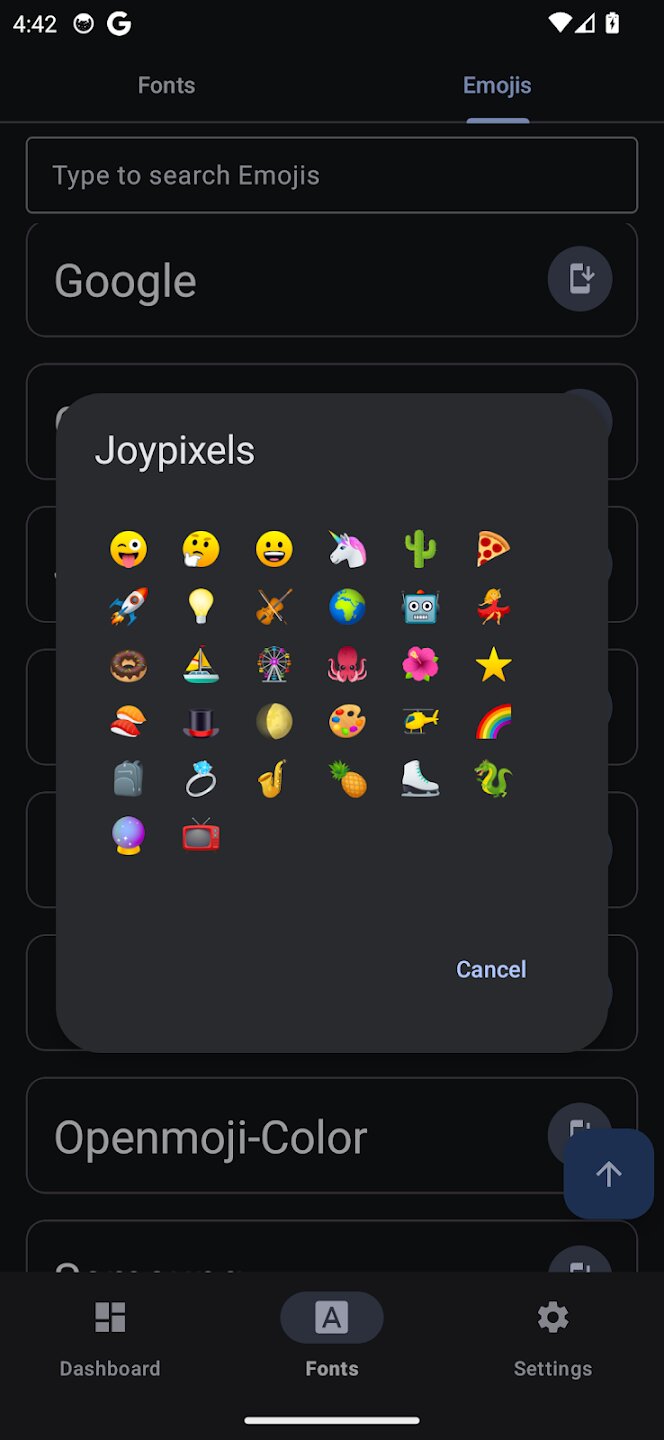This screenshot has width=664, height=1440.
Task: Select the Emojis top tab
Action: pyautogui.click(x=497, y=85)
